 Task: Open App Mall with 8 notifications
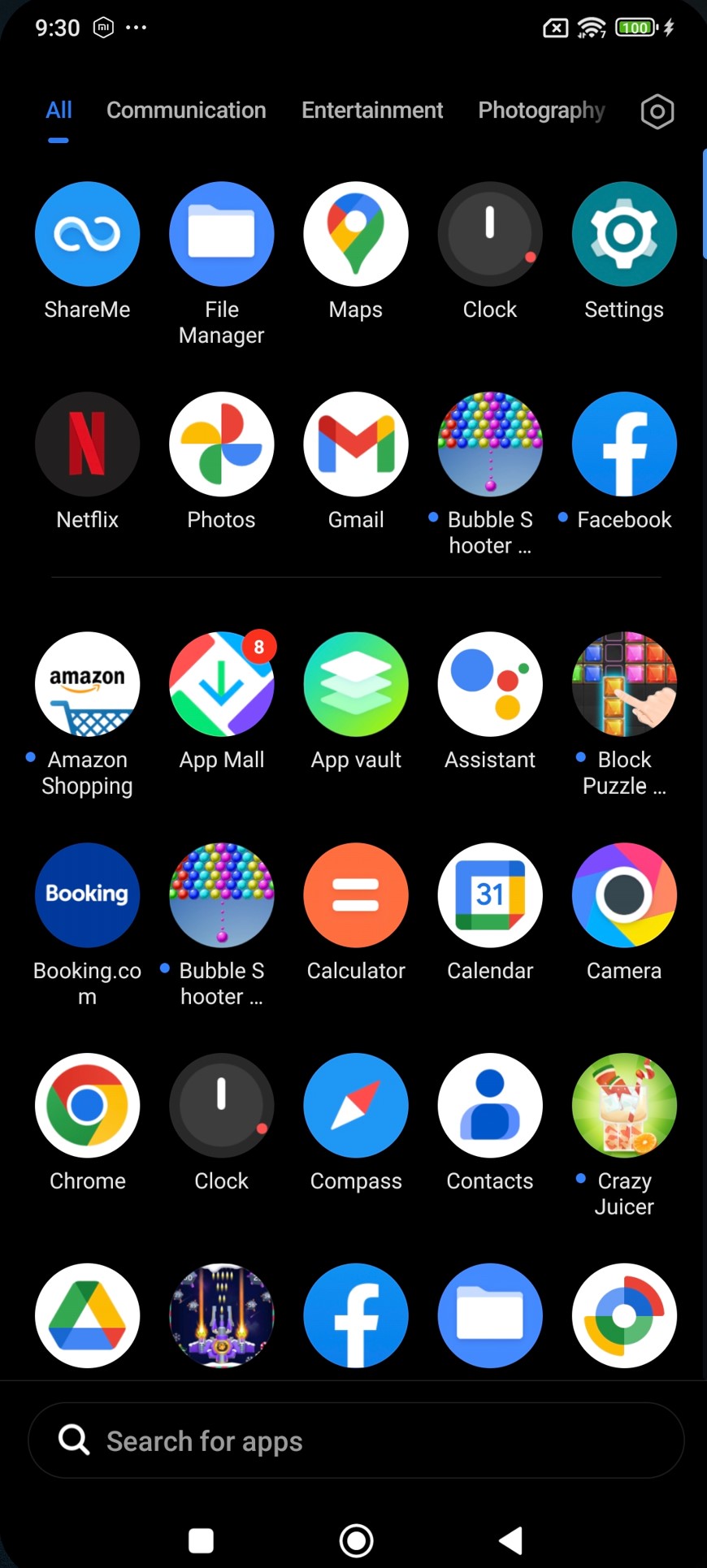[221, 684]
